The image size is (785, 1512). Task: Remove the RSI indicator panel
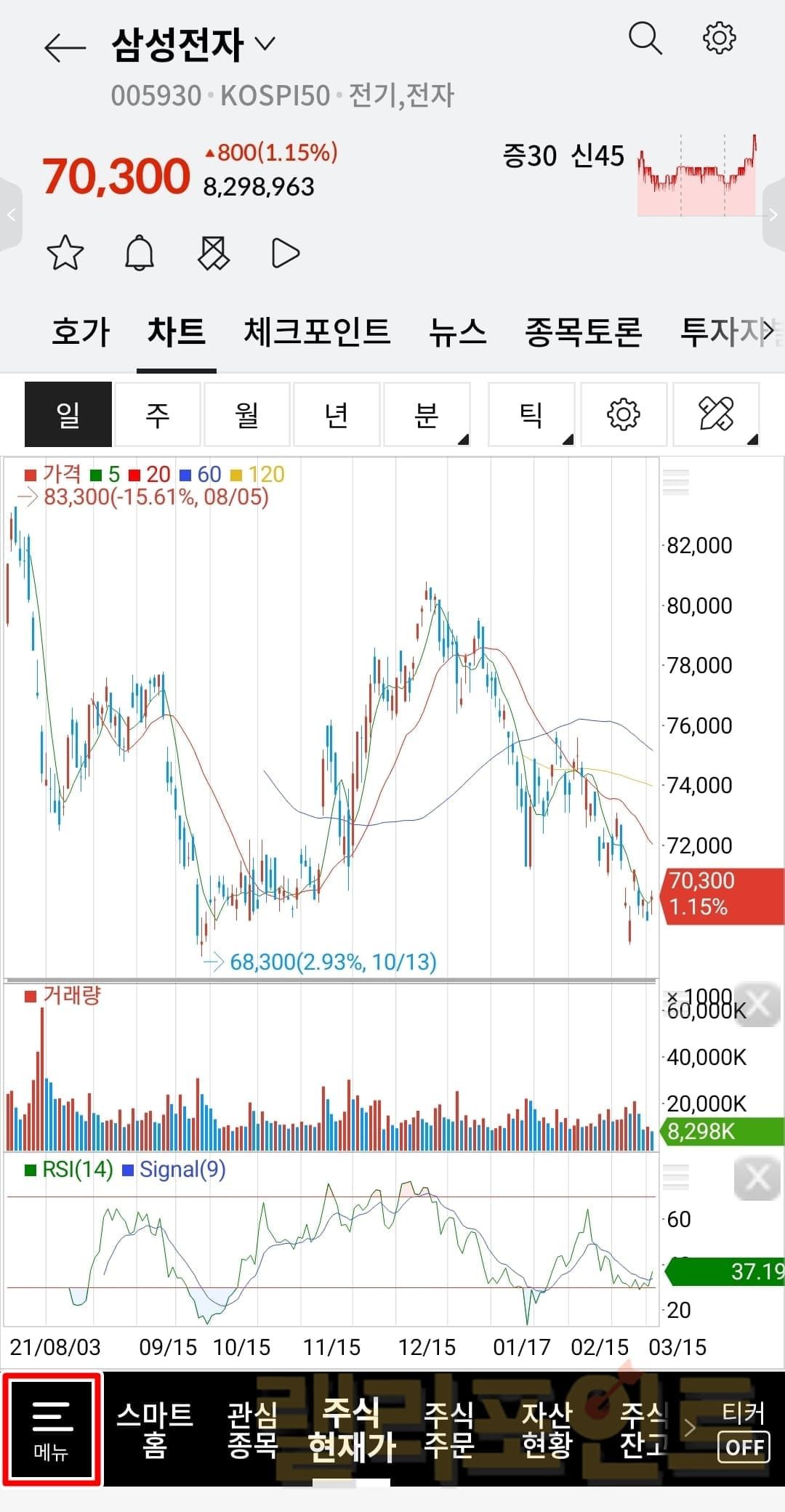pyautogui.click(x=757, y=1178)
